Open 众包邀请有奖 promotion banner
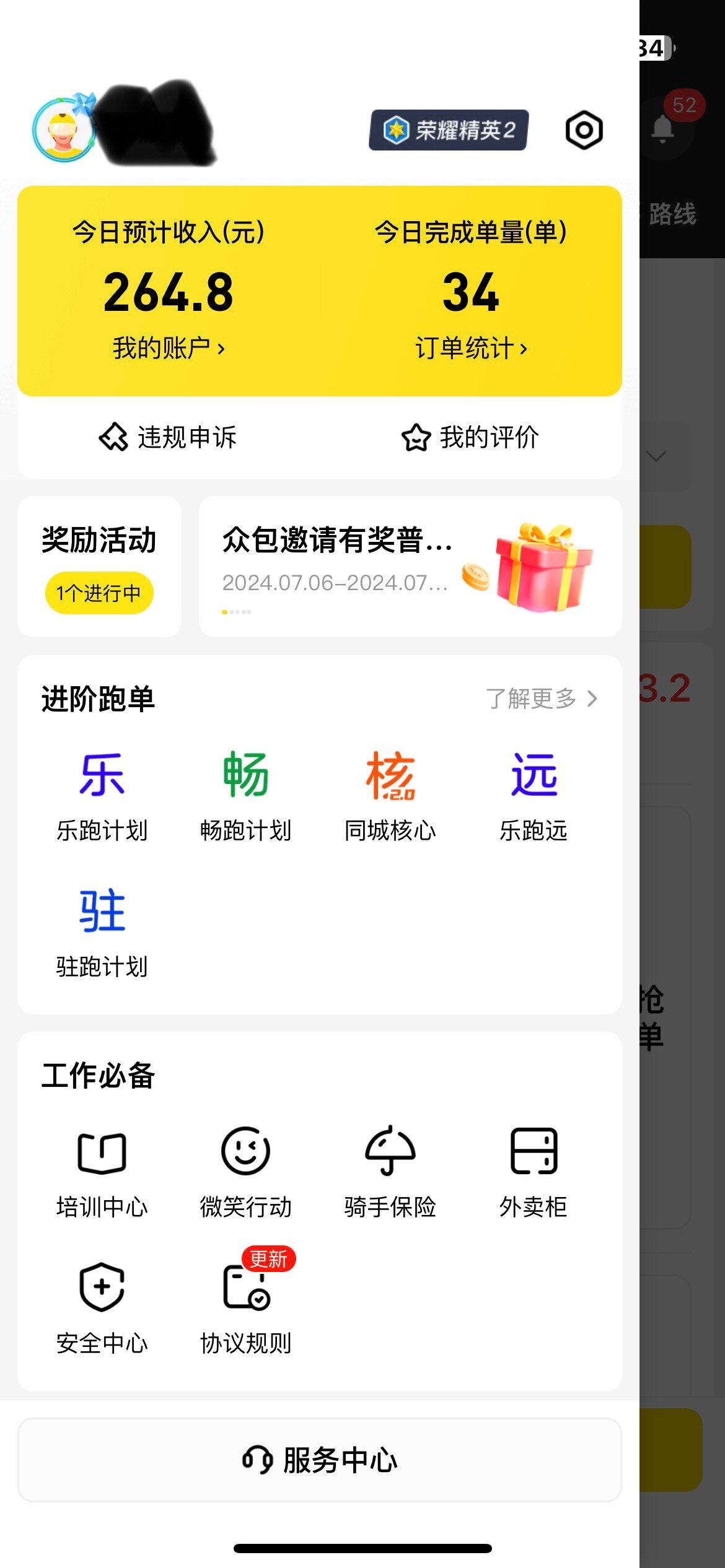Screen dimensions: 725x1568 pyautogui.click(x=410, y=566)
